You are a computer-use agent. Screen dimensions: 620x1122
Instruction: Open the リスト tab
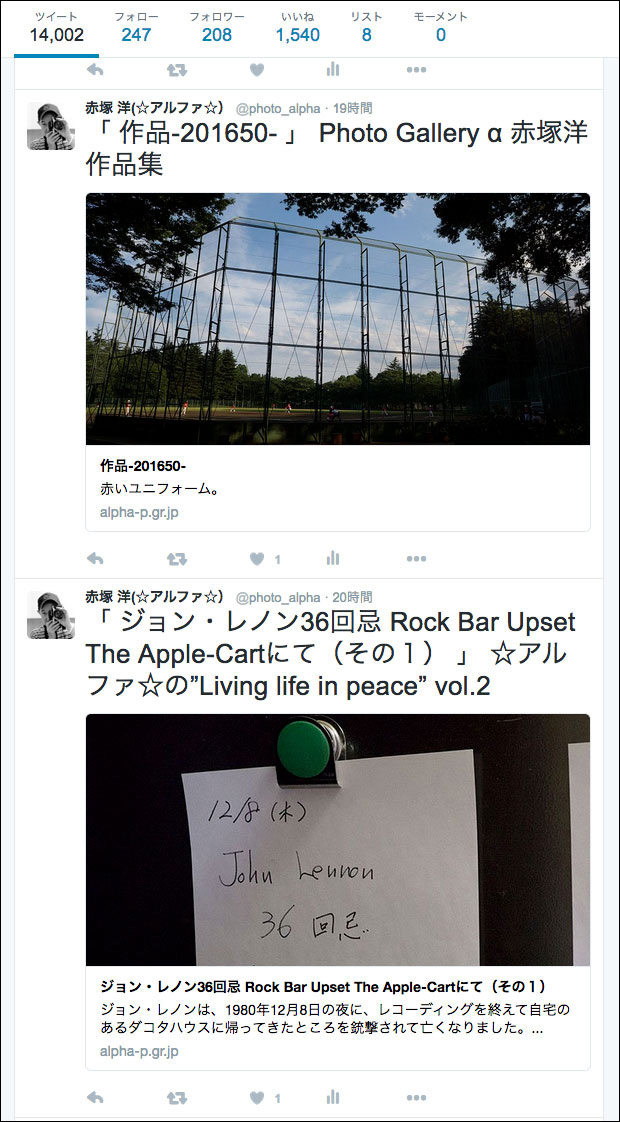point(366,28)
